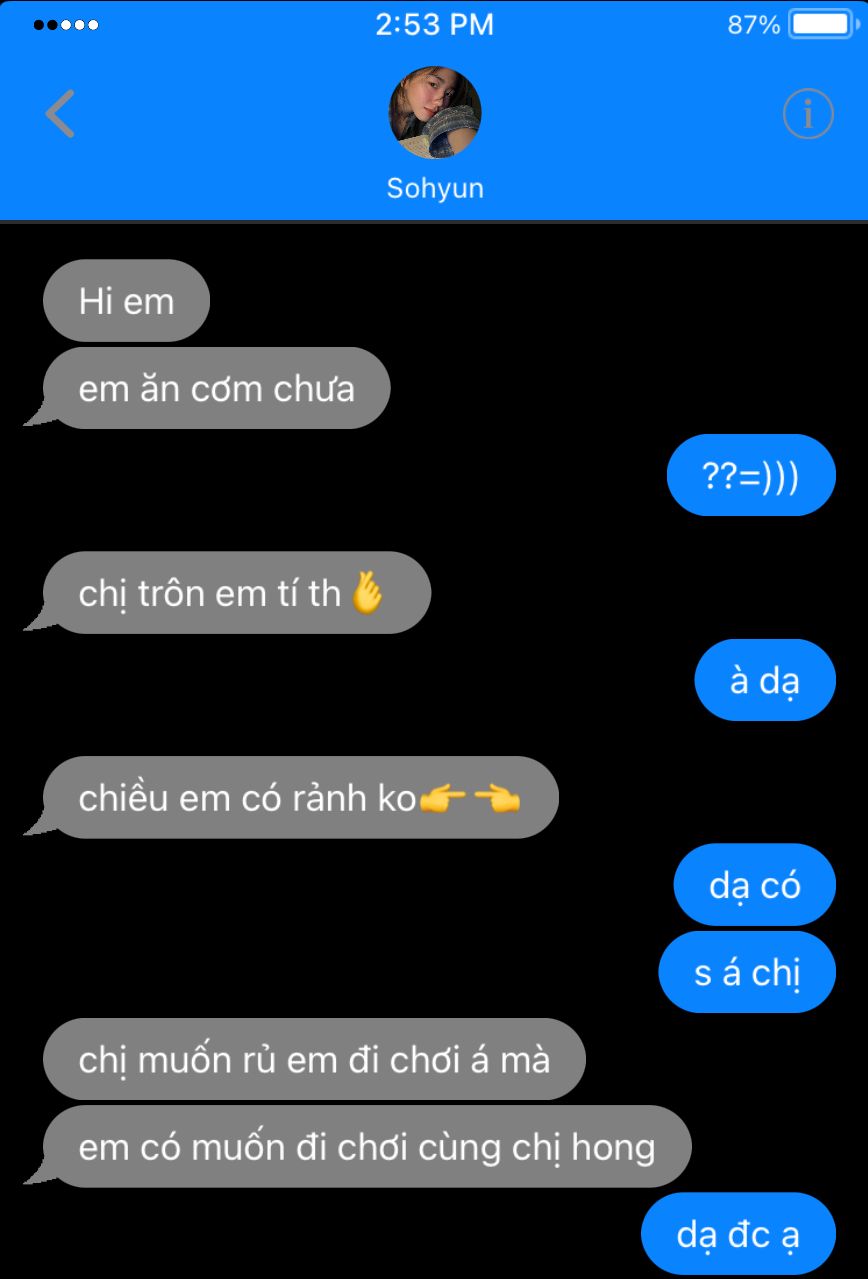This screenshot has width=868, height=1279.
Task: Go back using the header arrow
Action: [x=60, y=113]
